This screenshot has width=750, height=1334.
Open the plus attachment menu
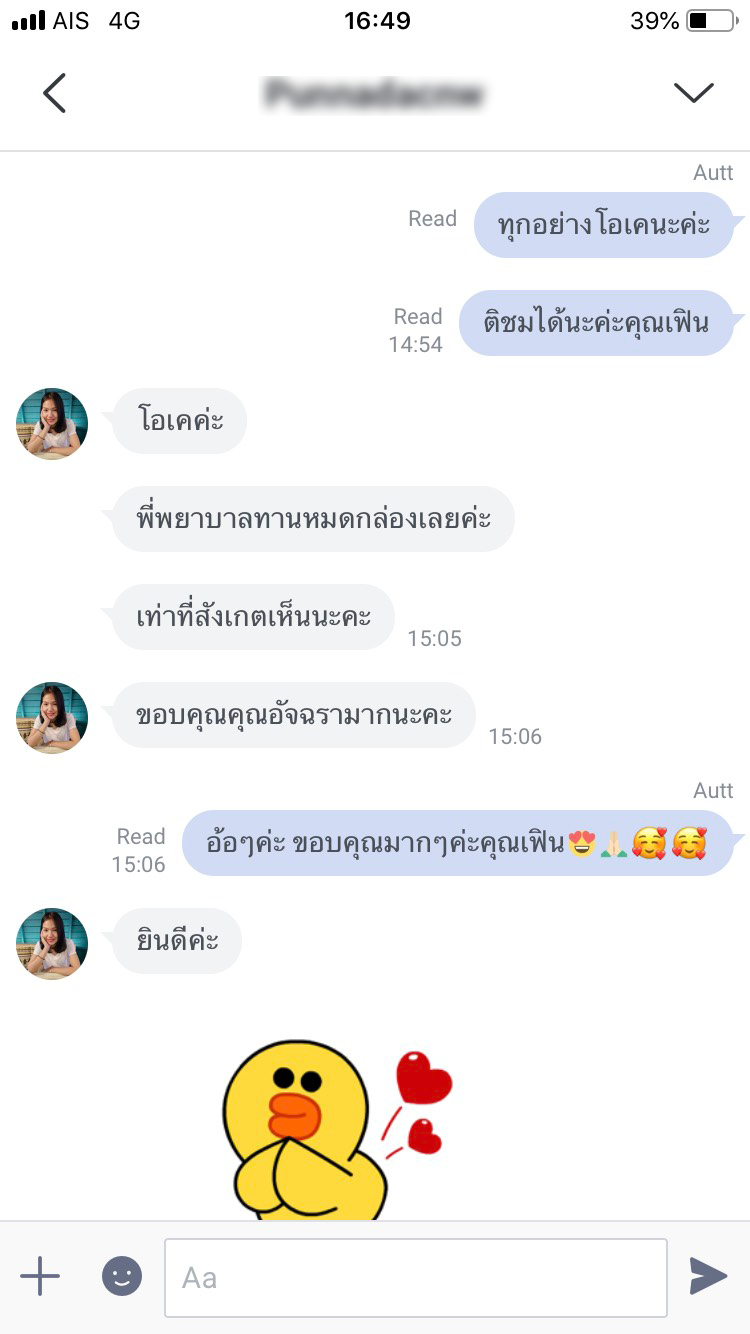(x=40, y=1276)
